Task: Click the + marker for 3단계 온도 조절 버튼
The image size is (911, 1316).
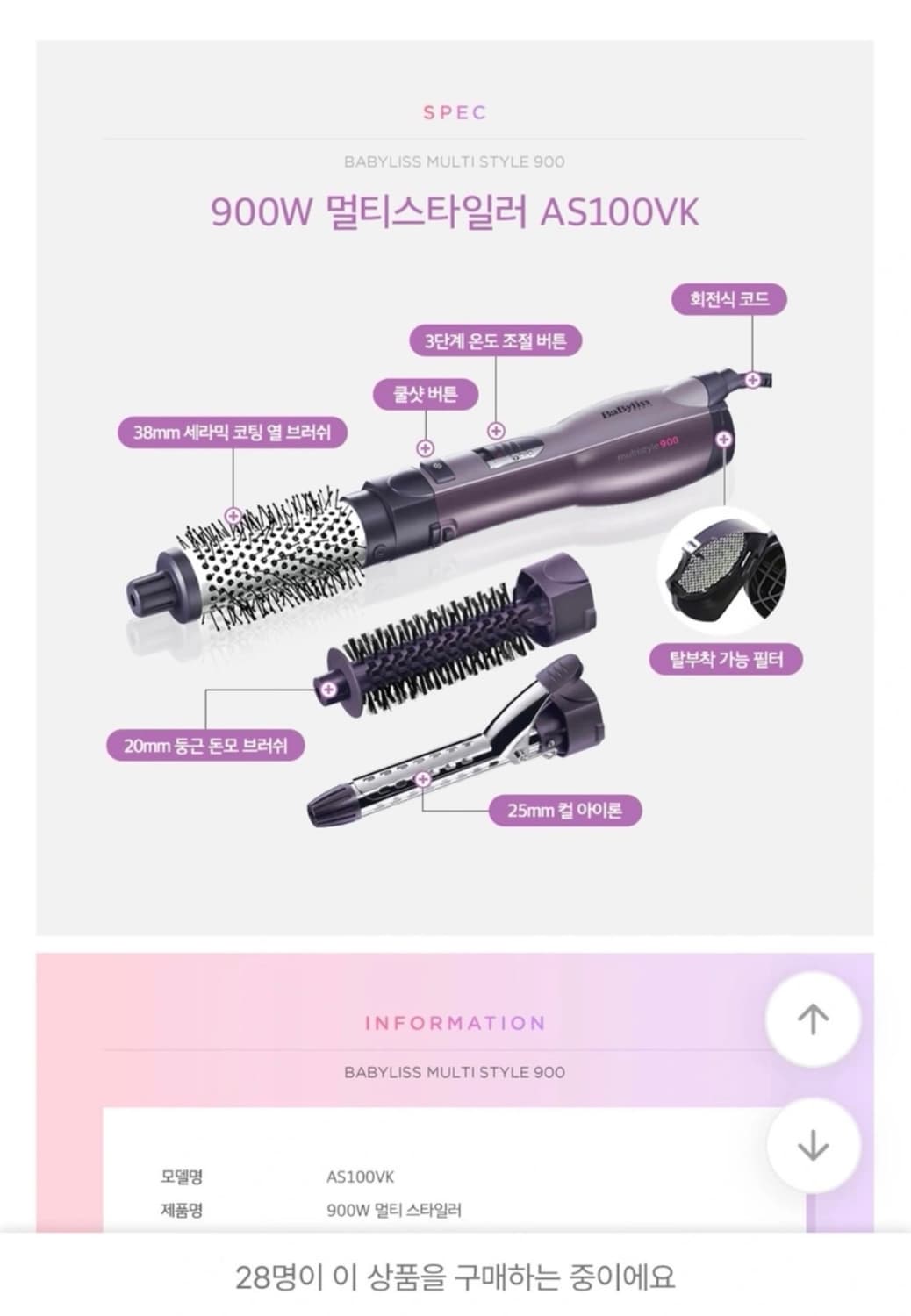Action: (x=497, y=431)
